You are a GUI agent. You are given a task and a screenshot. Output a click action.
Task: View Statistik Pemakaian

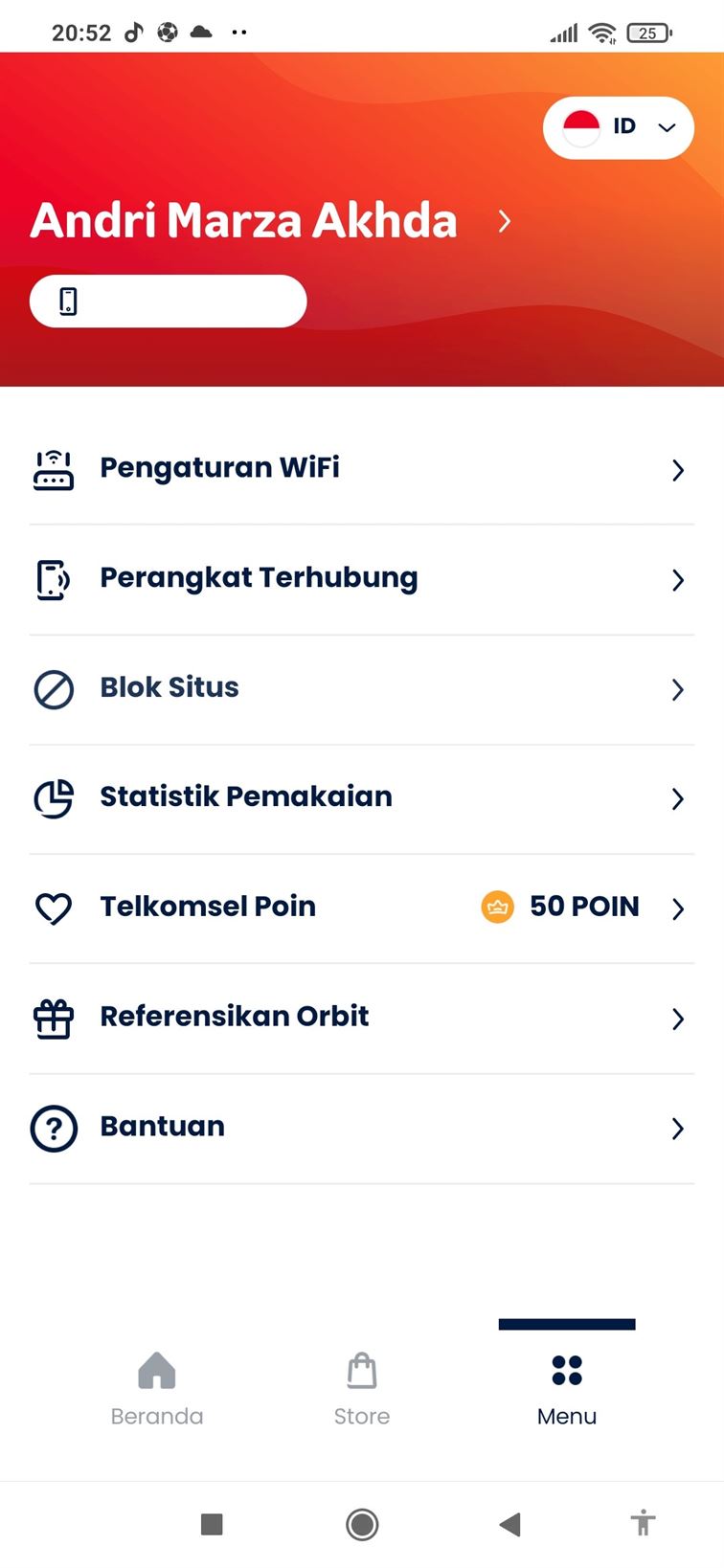361,798
